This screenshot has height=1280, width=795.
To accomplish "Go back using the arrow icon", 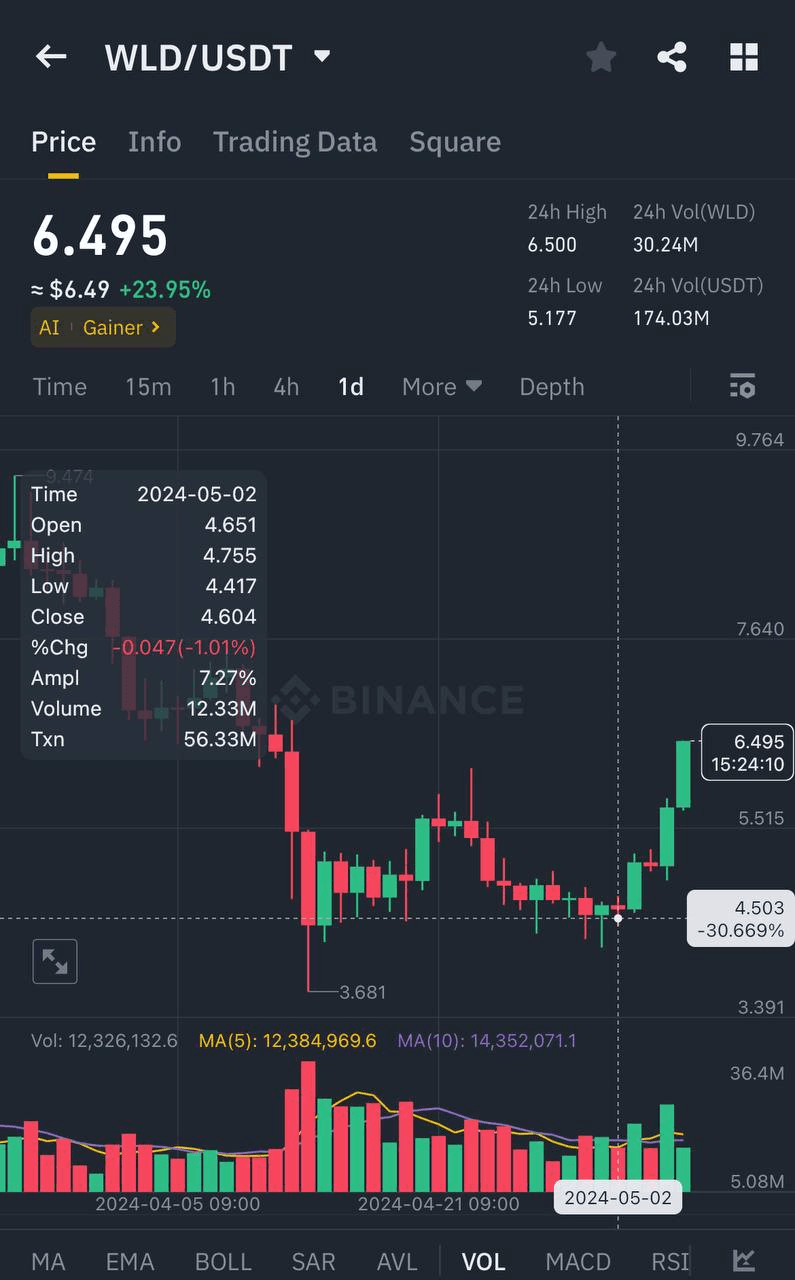I will click(x=50, y=57).
